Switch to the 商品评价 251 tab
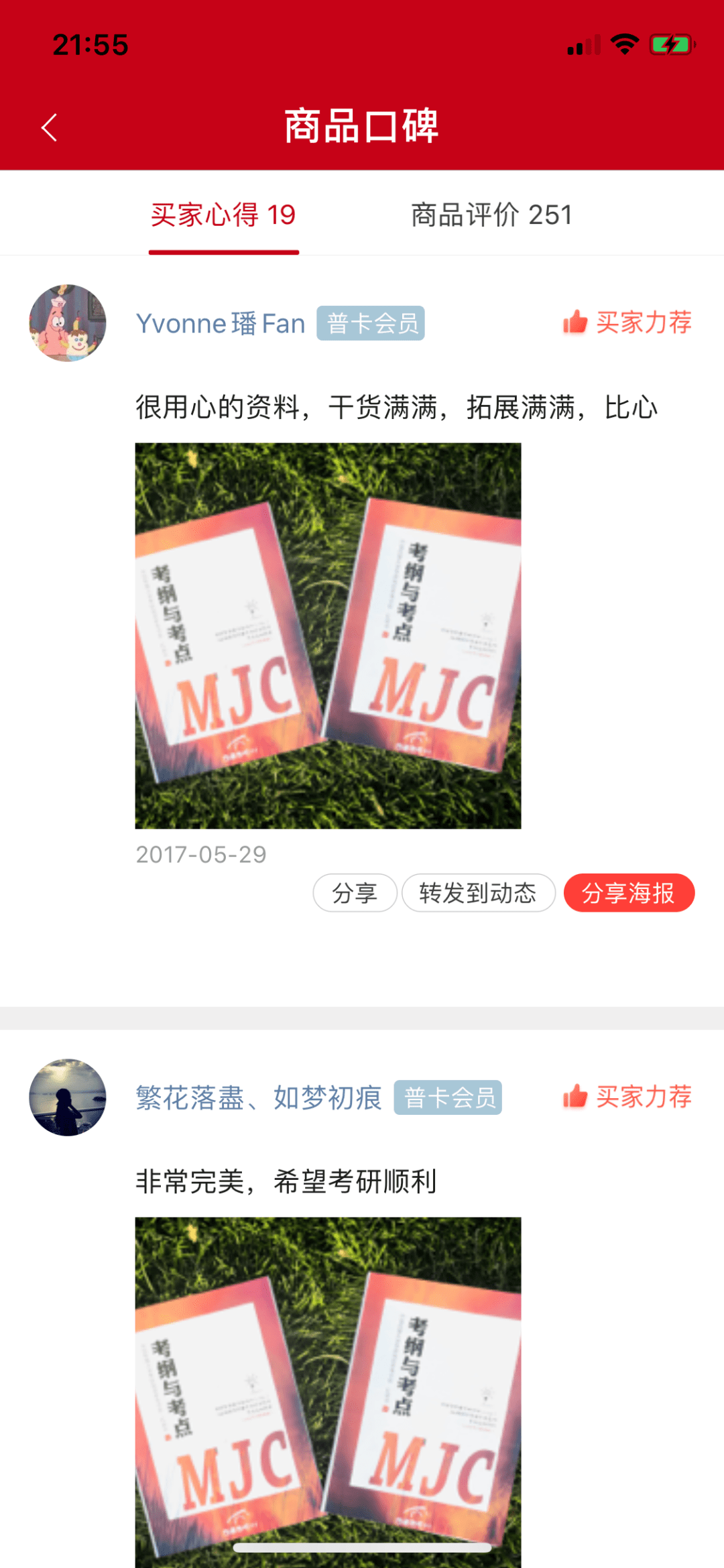This screenshot has height=1568, width=724. click(x=491, y=215)
